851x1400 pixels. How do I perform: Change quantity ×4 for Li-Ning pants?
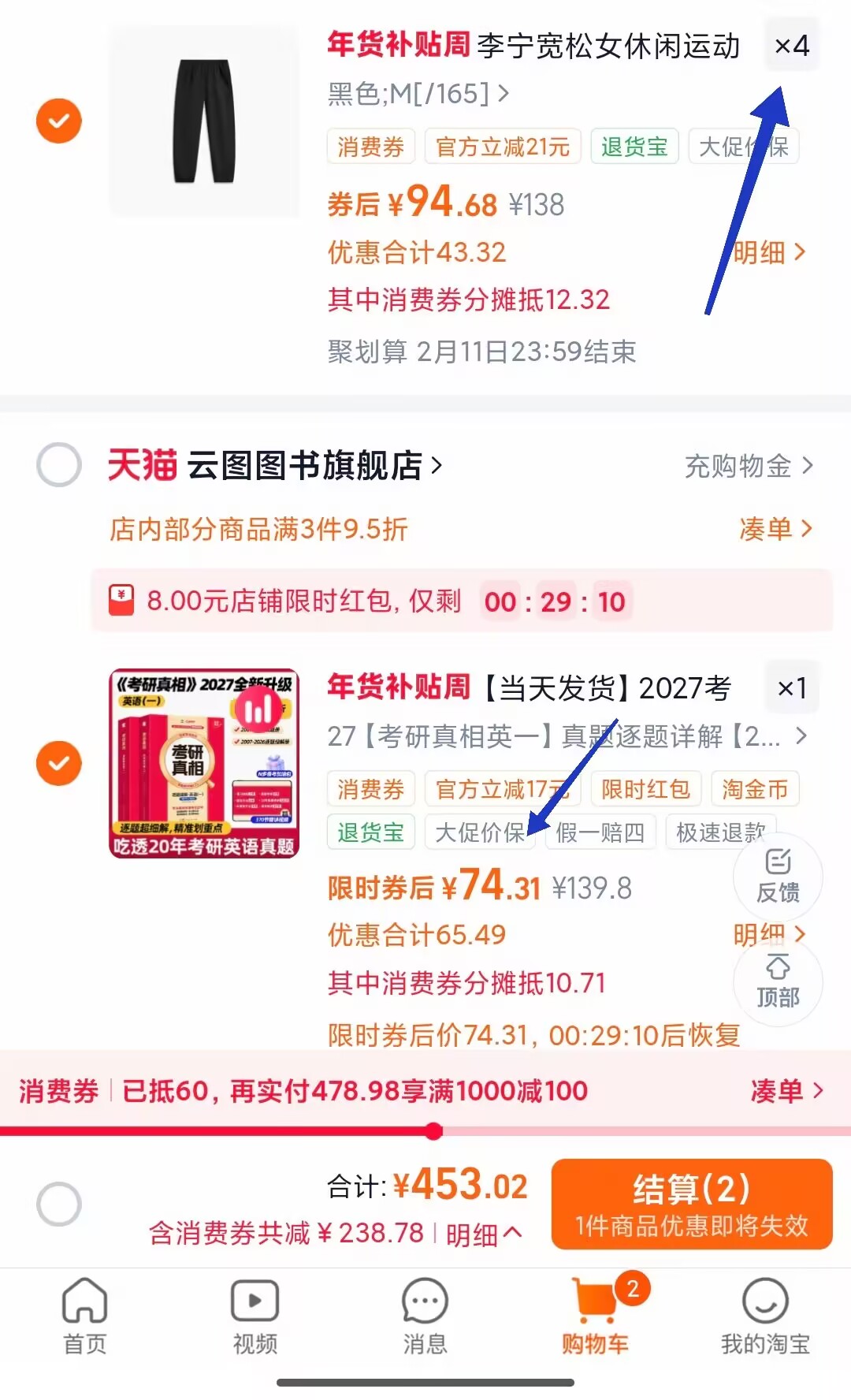point(792,46)
